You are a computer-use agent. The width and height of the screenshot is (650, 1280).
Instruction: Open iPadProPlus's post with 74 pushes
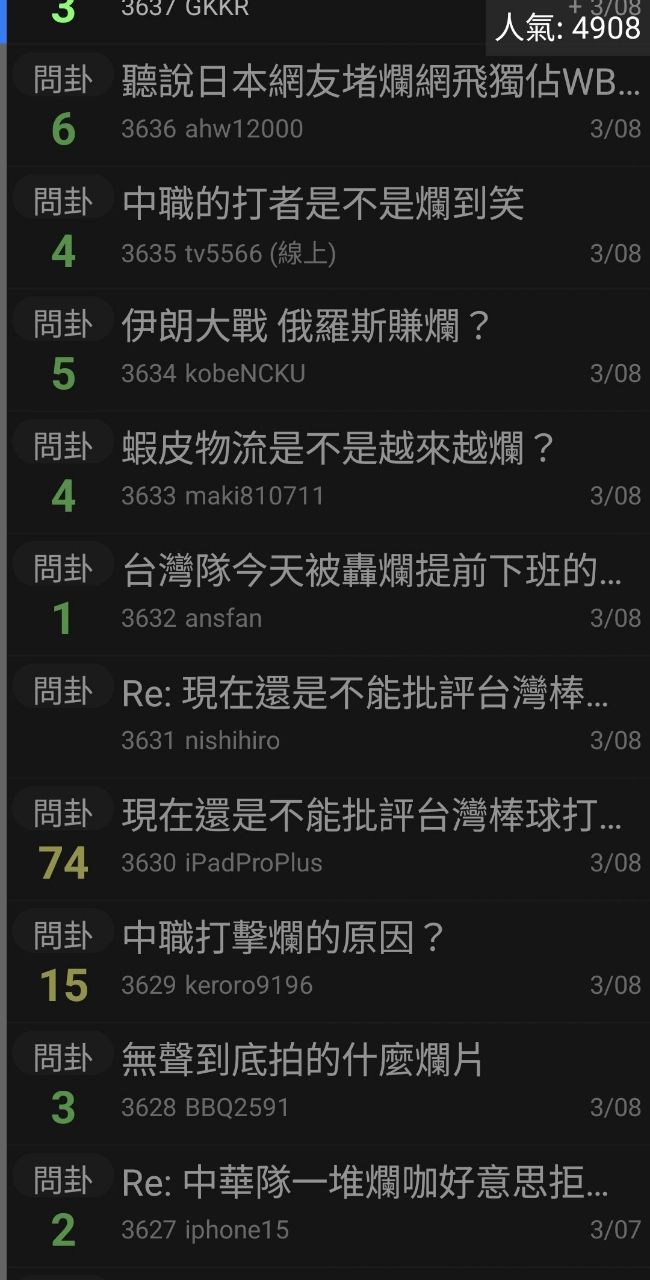click(372, 817)
